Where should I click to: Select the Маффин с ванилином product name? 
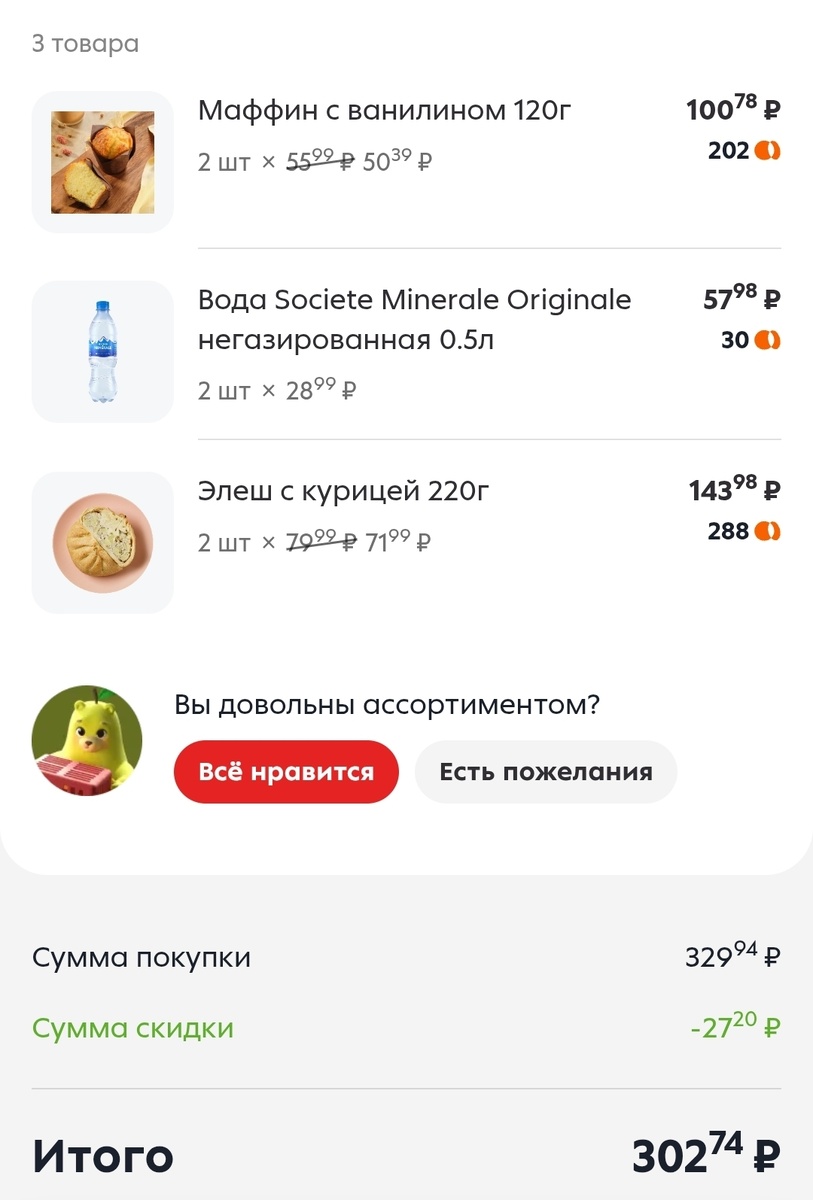pyautogui.click(x=385, y=110)
